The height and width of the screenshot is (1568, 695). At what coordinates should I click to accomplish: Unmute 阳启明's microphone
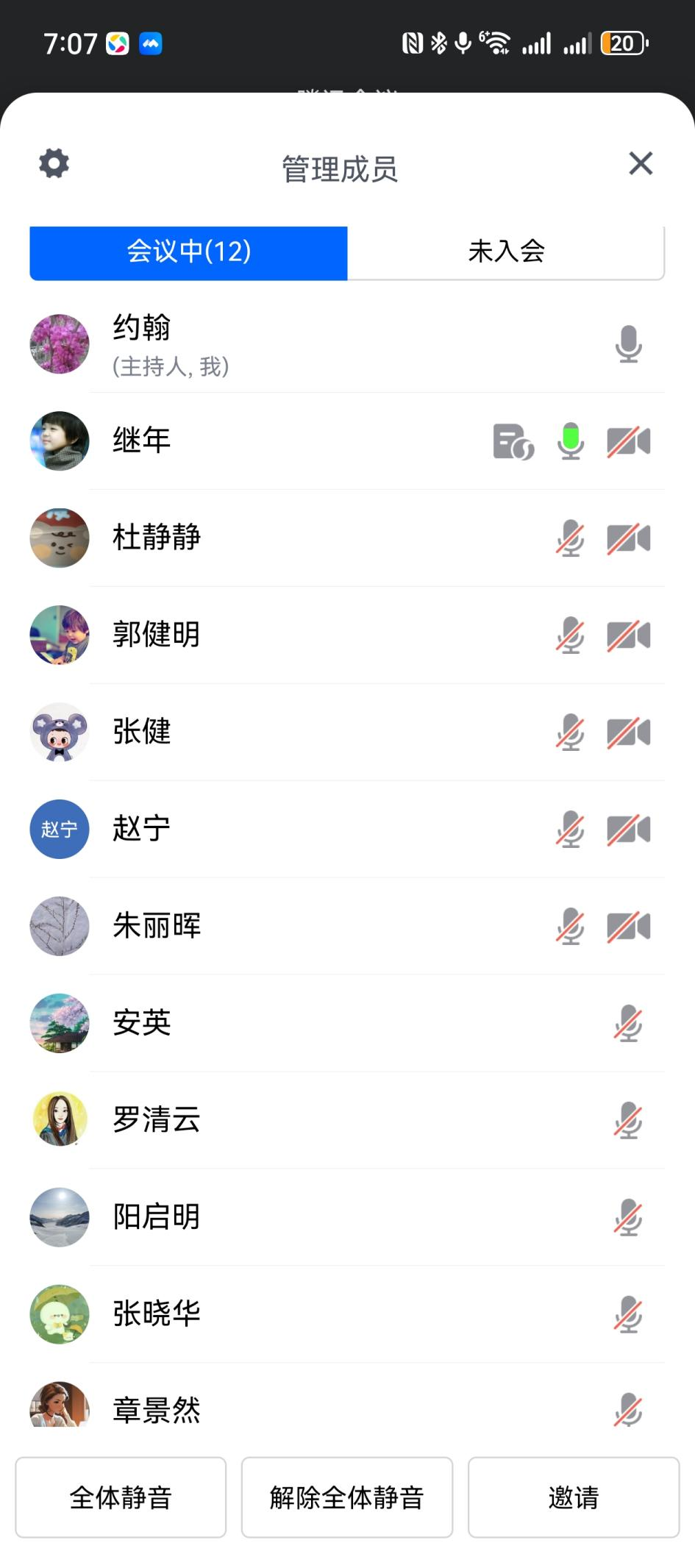[x=628, y=1218]
